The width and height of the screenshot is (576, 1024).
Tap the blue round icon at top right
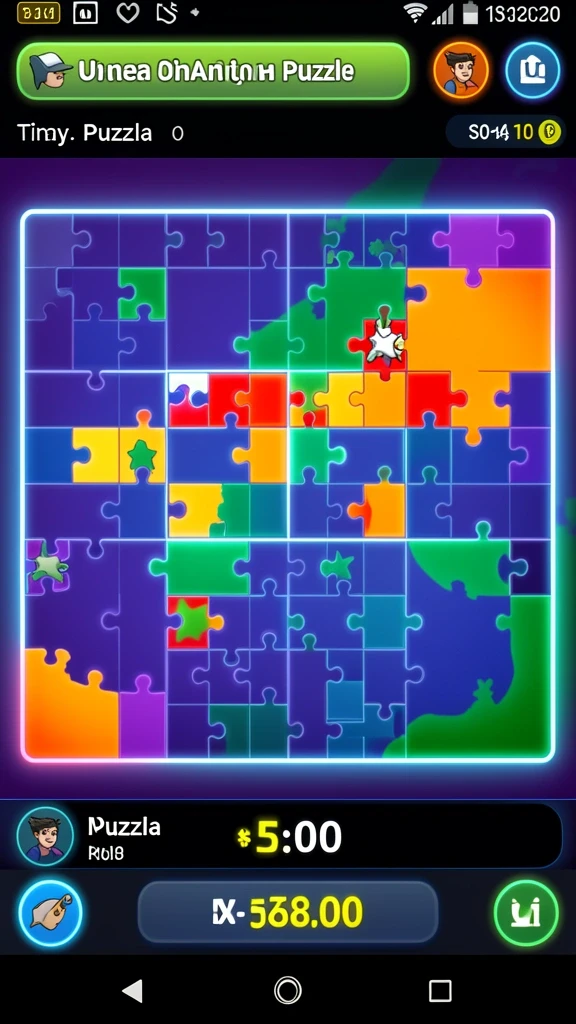pos(532,70)
